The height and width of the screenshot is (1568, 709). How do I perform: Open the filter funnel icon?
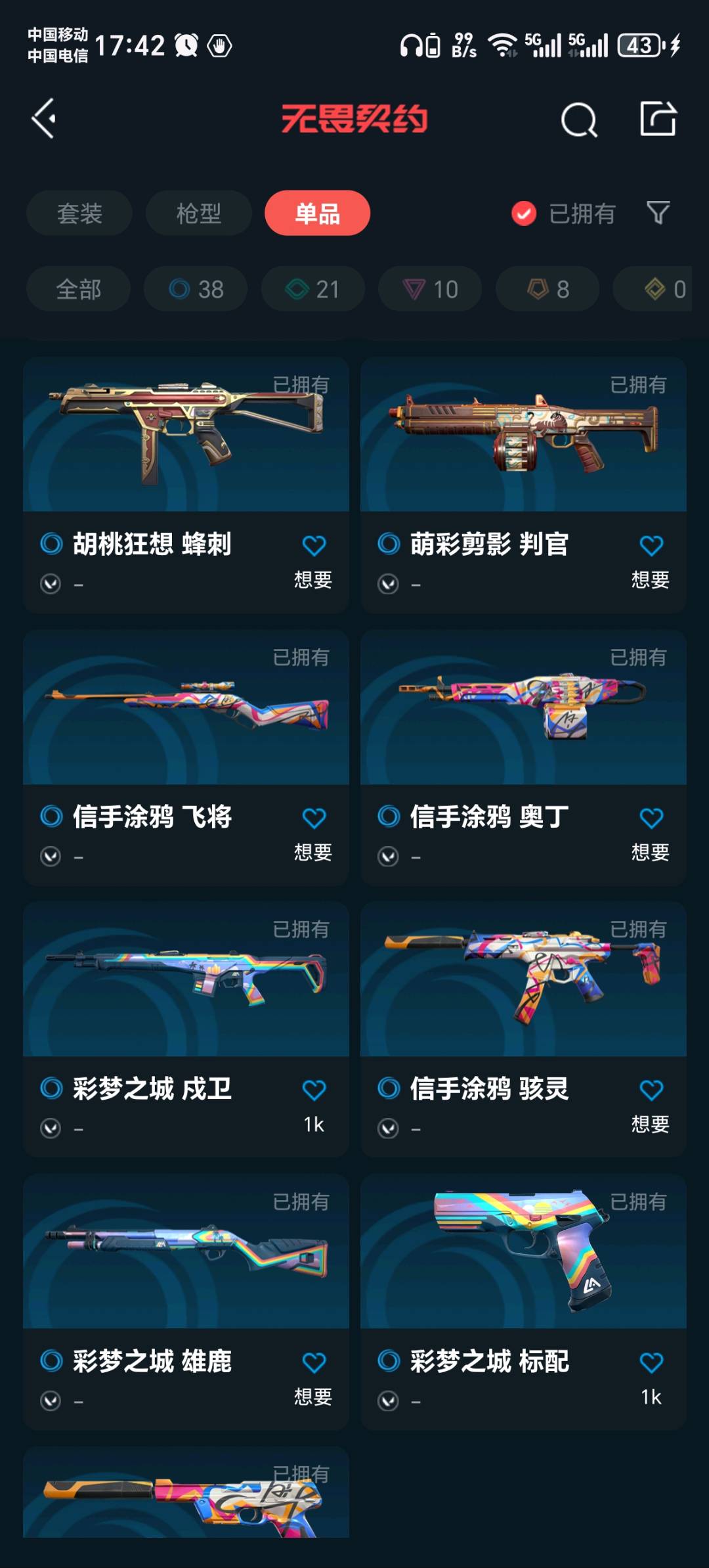click(658, 213)
